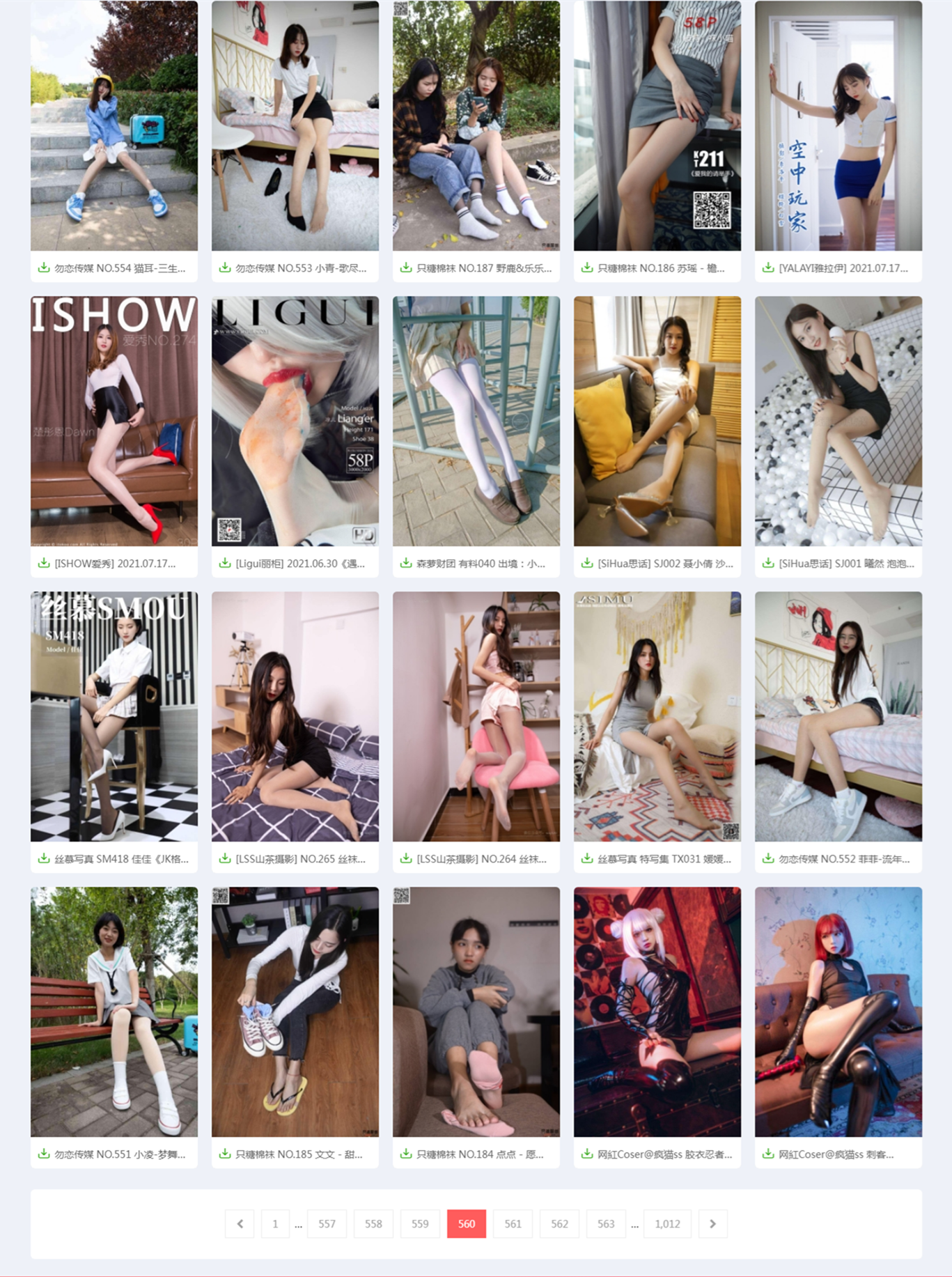Jump to page 1
952x1277 pixels.
point(275,1223)
